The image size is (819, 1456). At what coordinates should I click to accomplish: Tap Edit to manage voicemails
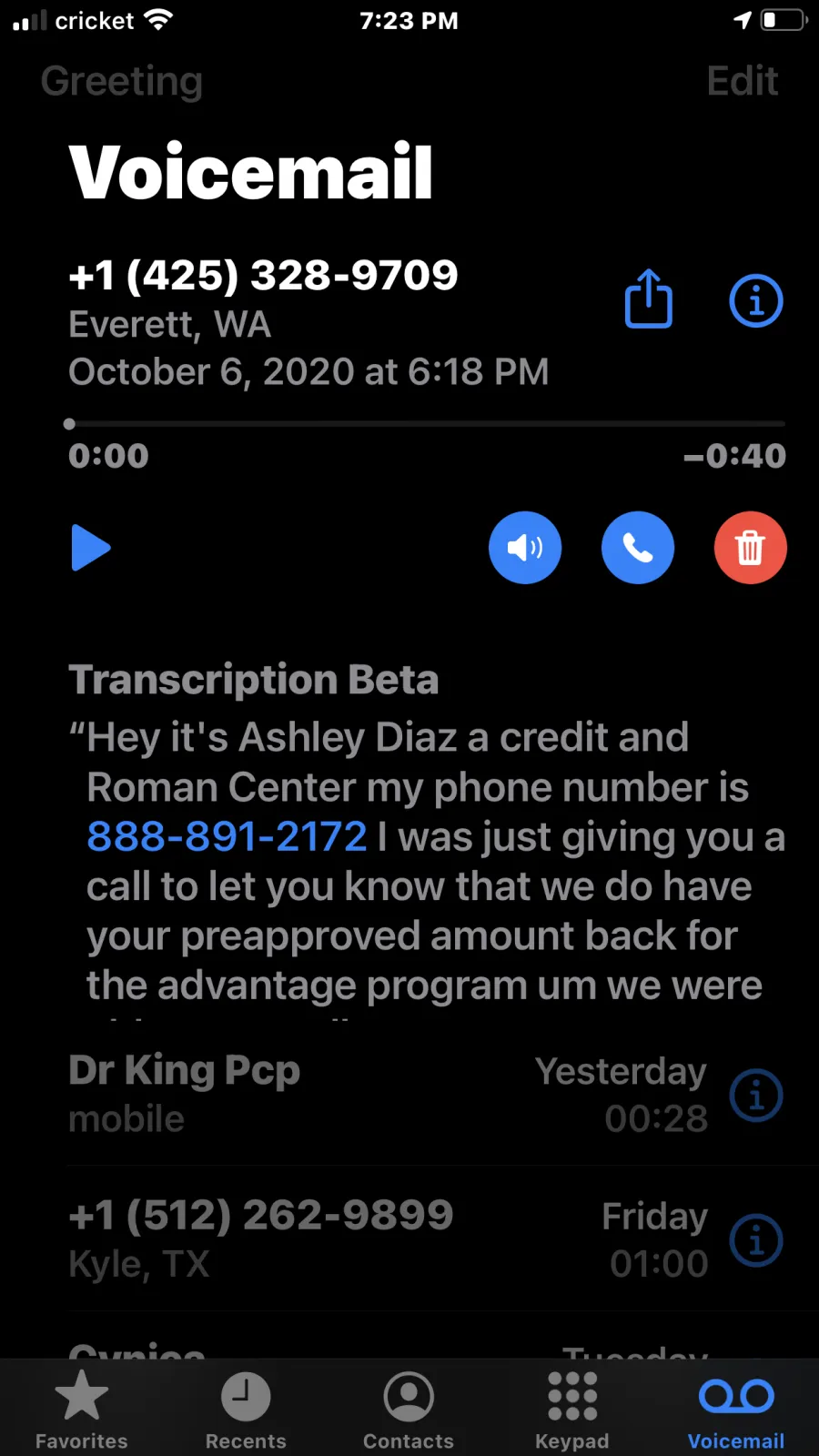point(743,81)
